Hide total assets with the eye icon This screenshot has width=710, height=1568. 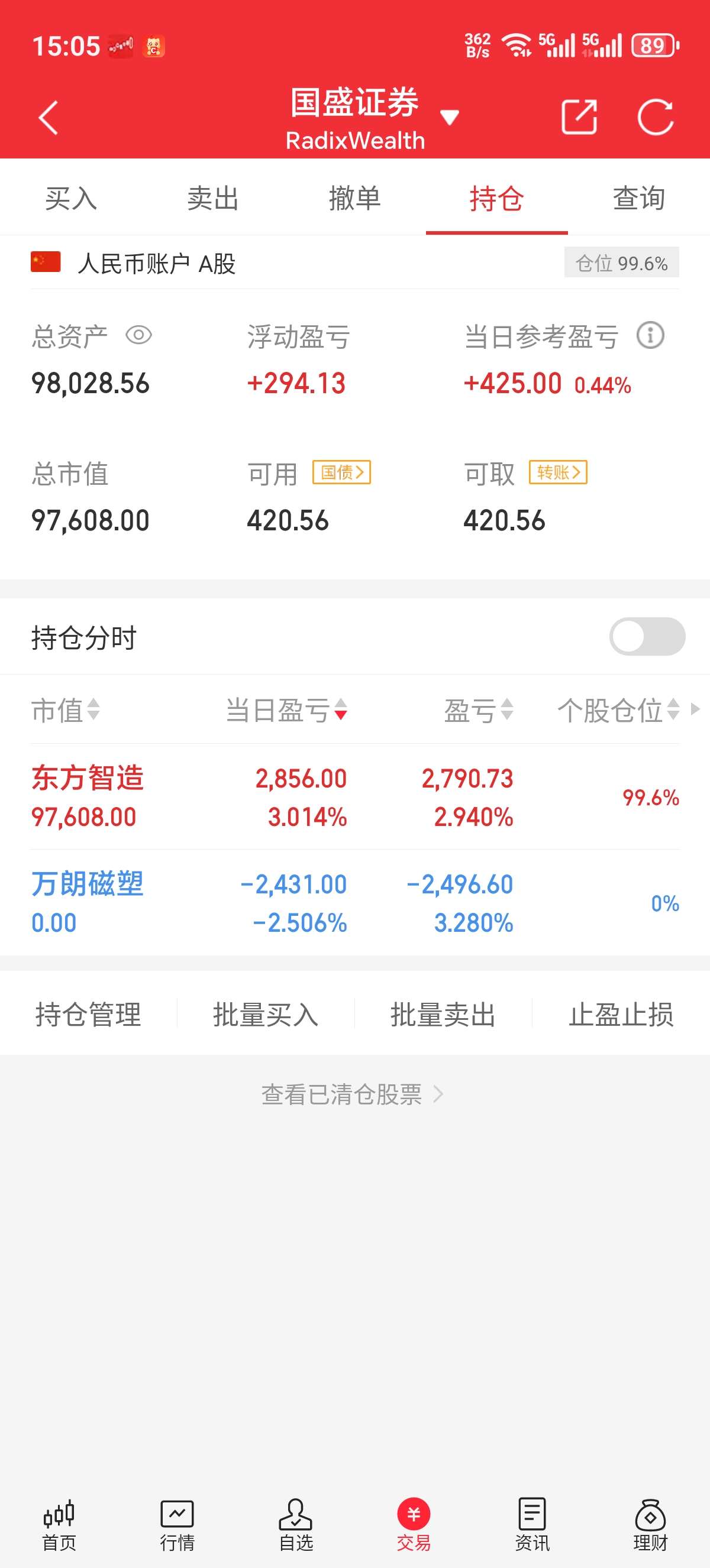click(x=139, y=335)
